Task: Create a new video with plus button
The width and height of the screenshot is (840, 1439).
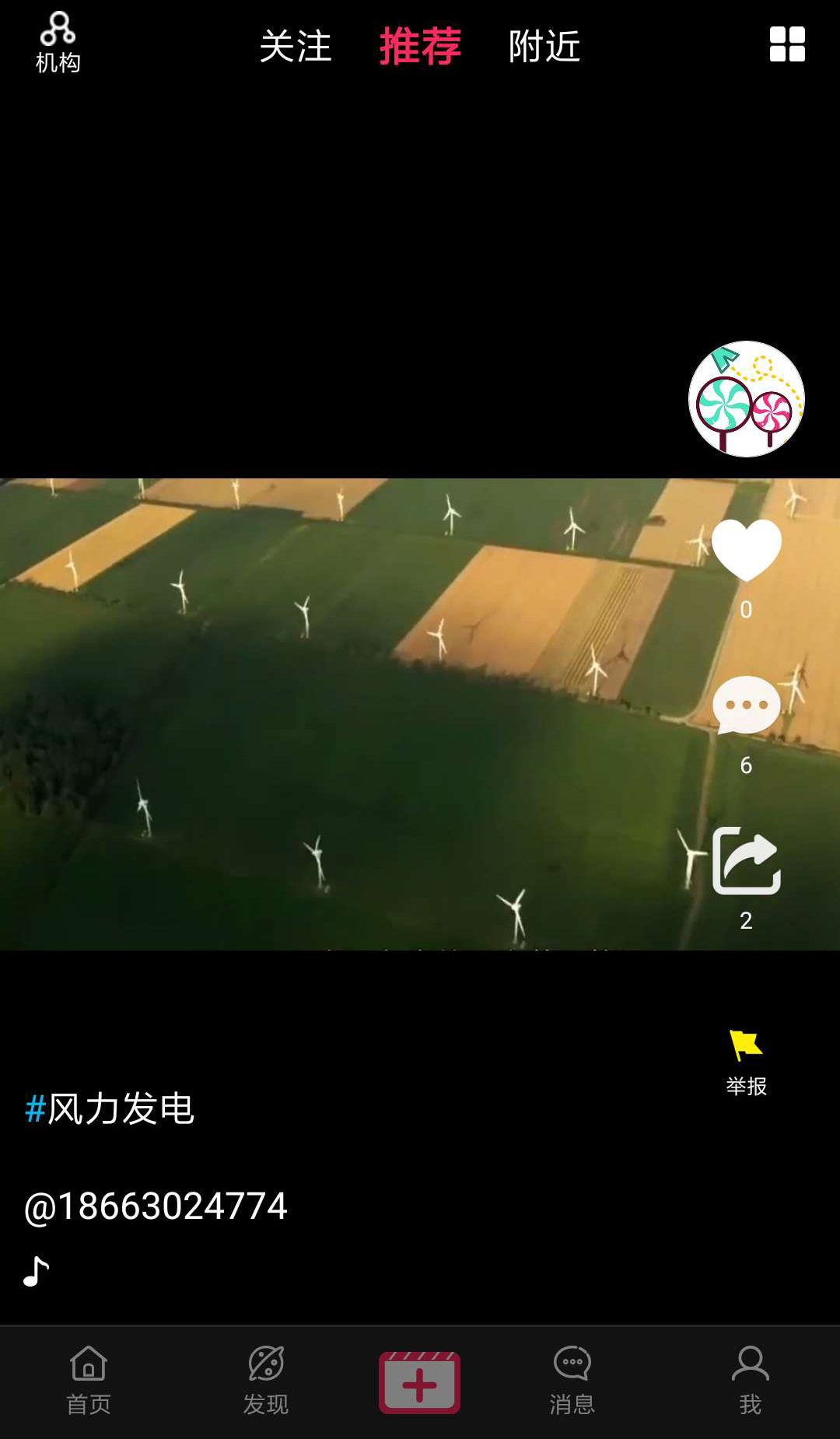Action: click(x=420, y=1384)
